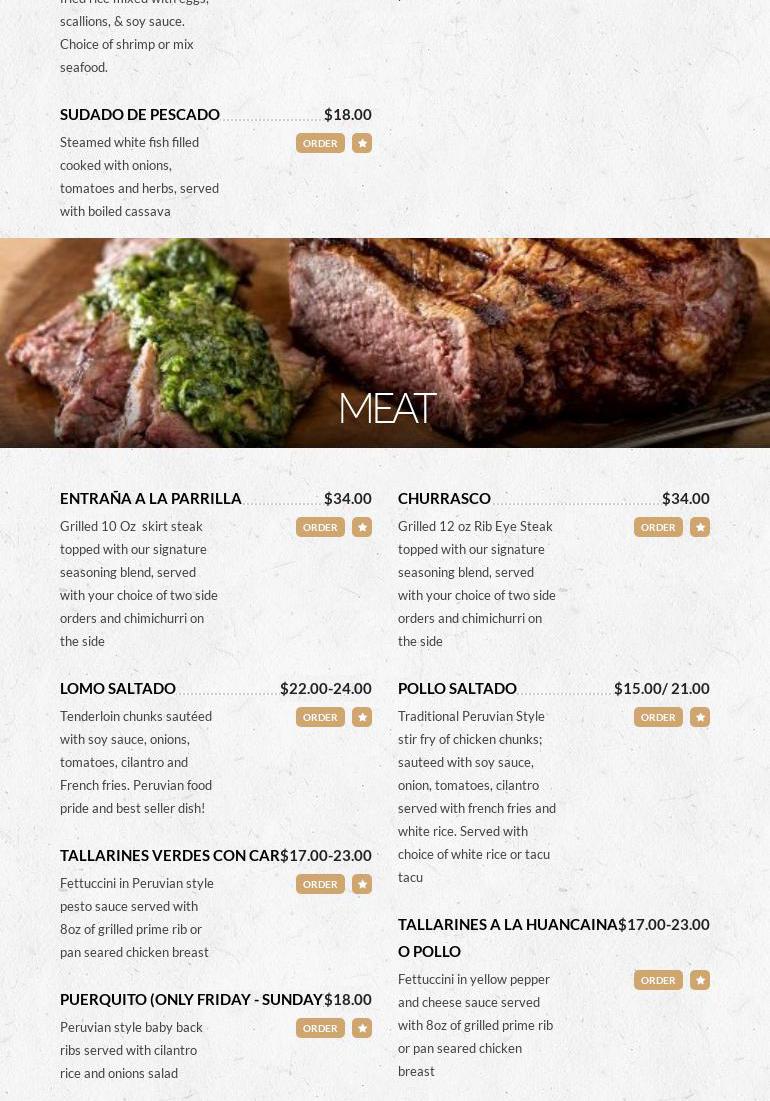Image resolution: width=770 pixels, height=1101 pixels.
Task: Order the Puerquito baby back ribs
Action: point(320,1028)
